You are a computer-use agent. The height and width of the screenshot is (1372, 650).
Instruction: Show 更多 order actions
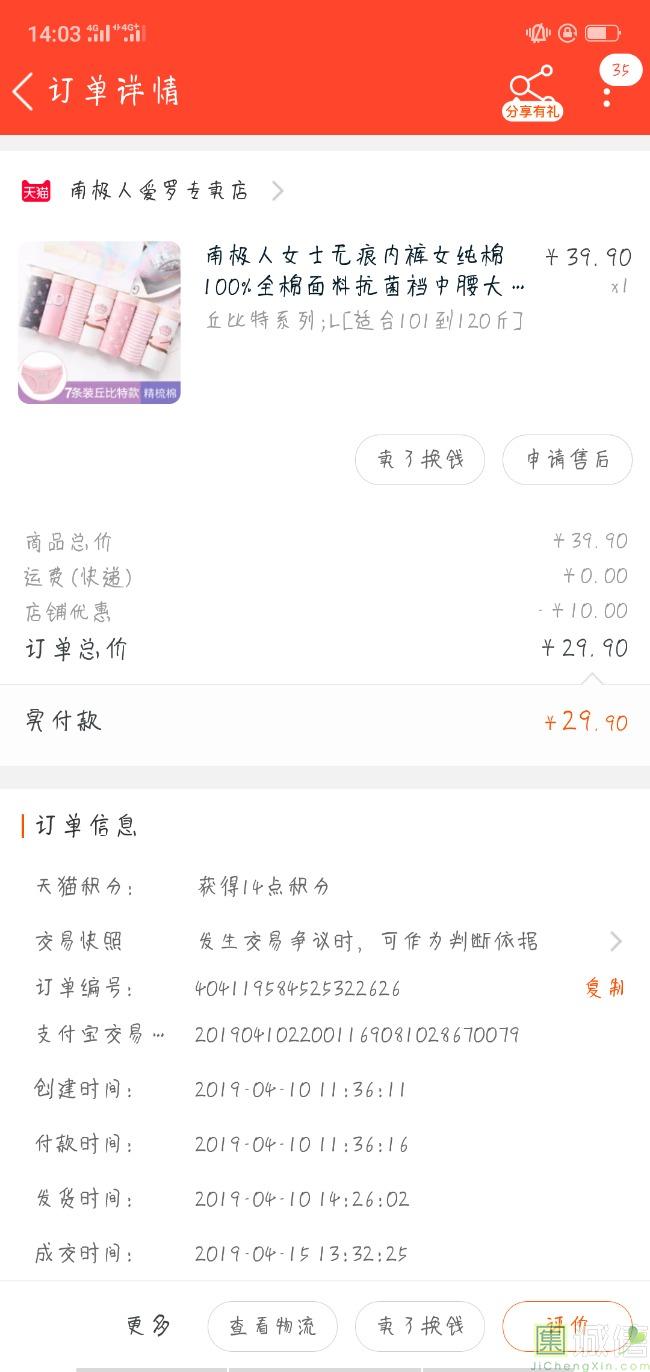(x=150, y=1326)
